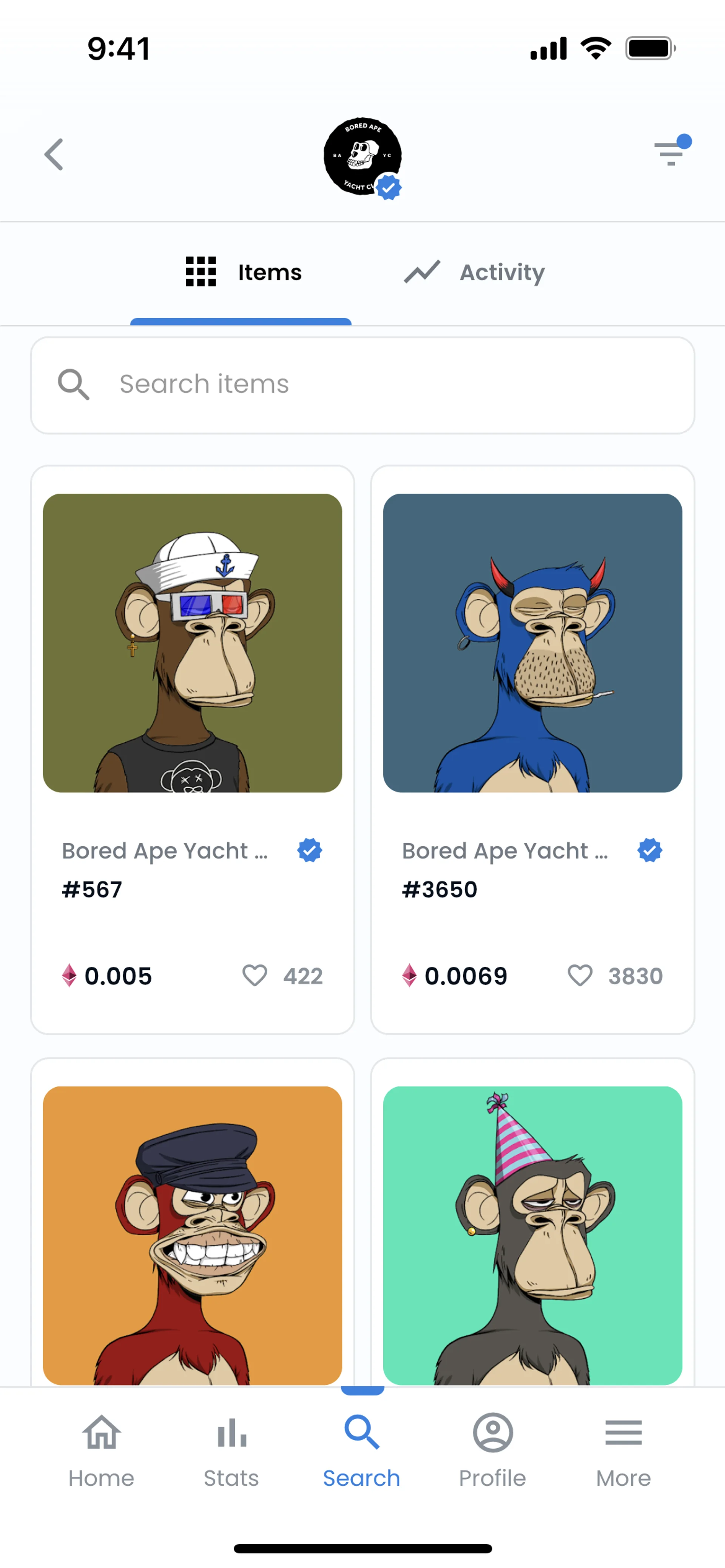Open the filter options icon

[671, 153]
